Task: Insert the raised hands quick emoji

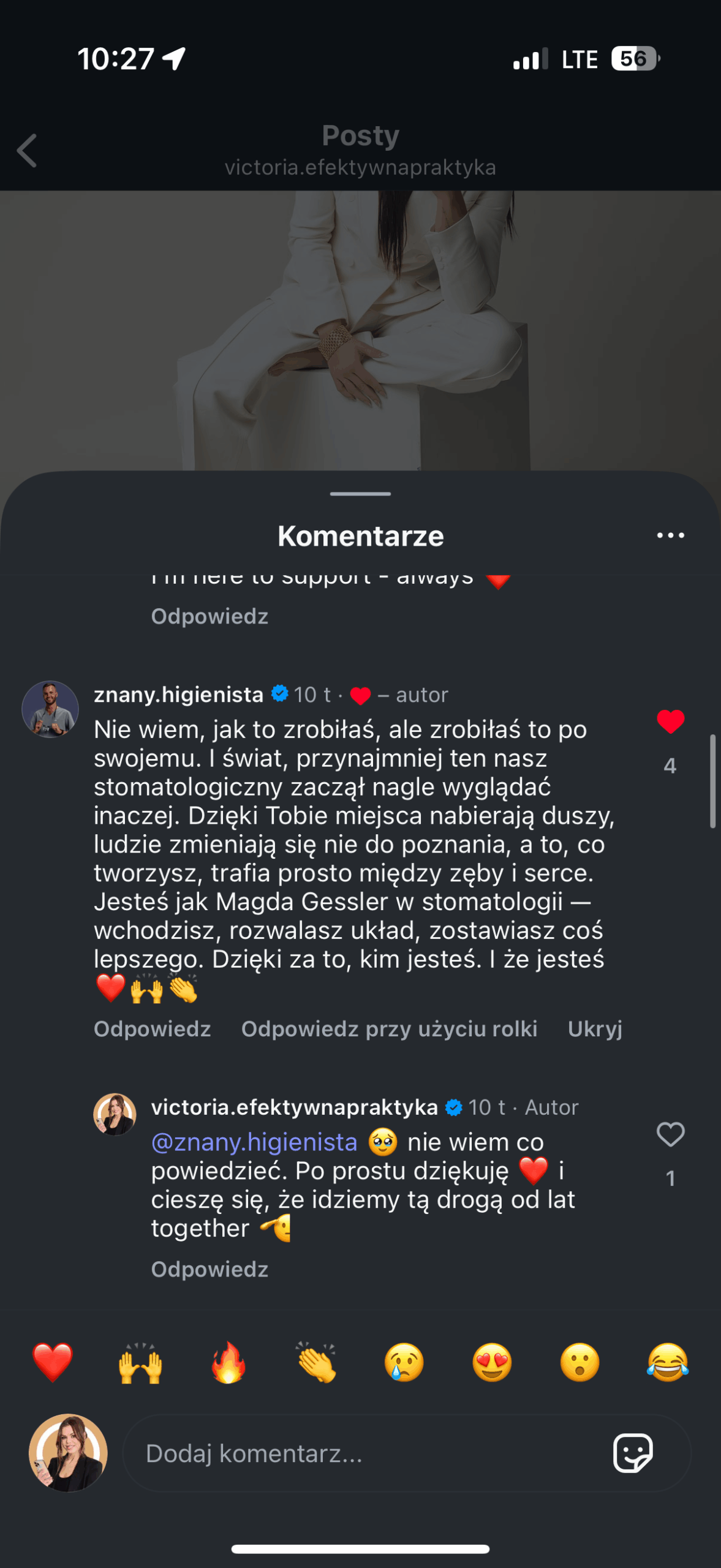Action: click(x=140, y=1363)
